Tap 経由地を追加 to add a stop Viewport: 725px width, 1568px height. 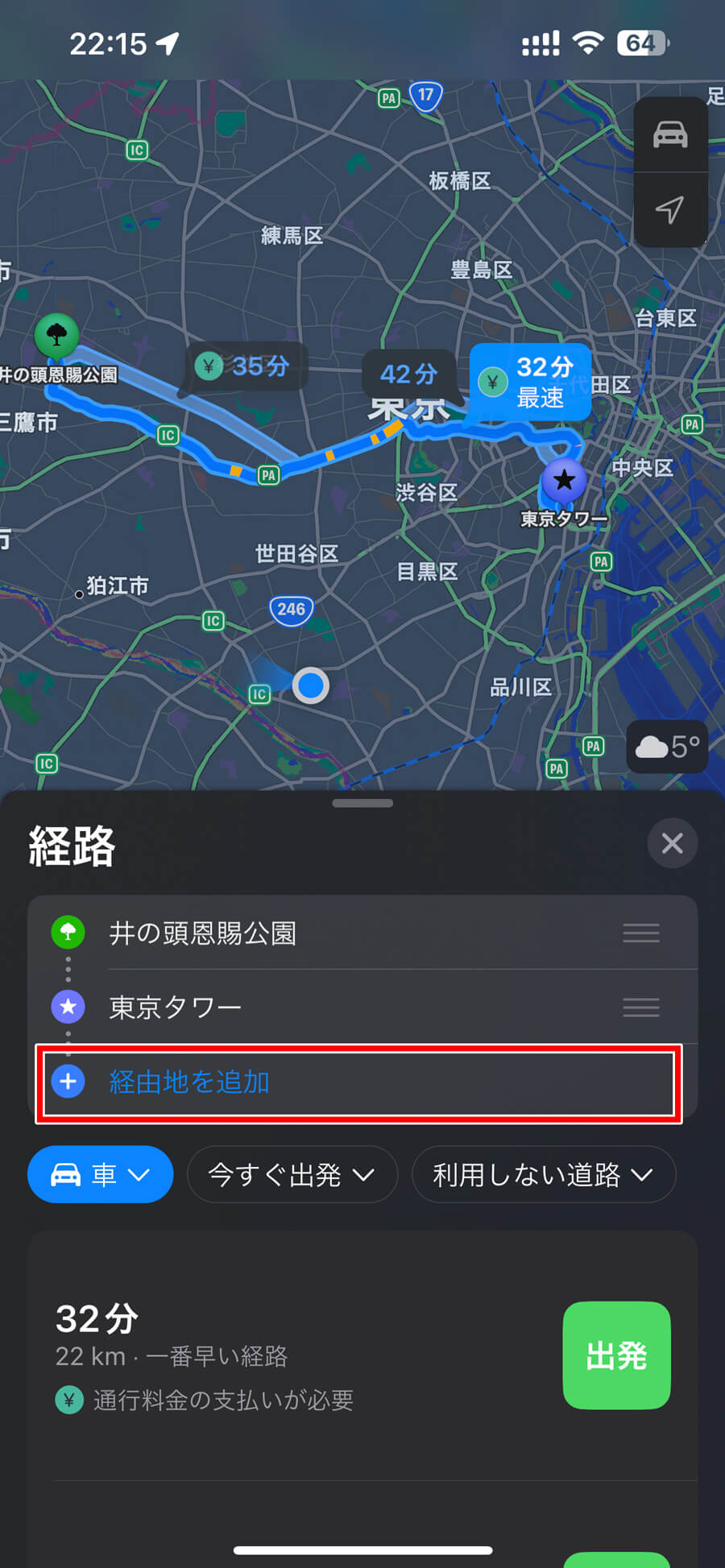(359, 1082)
